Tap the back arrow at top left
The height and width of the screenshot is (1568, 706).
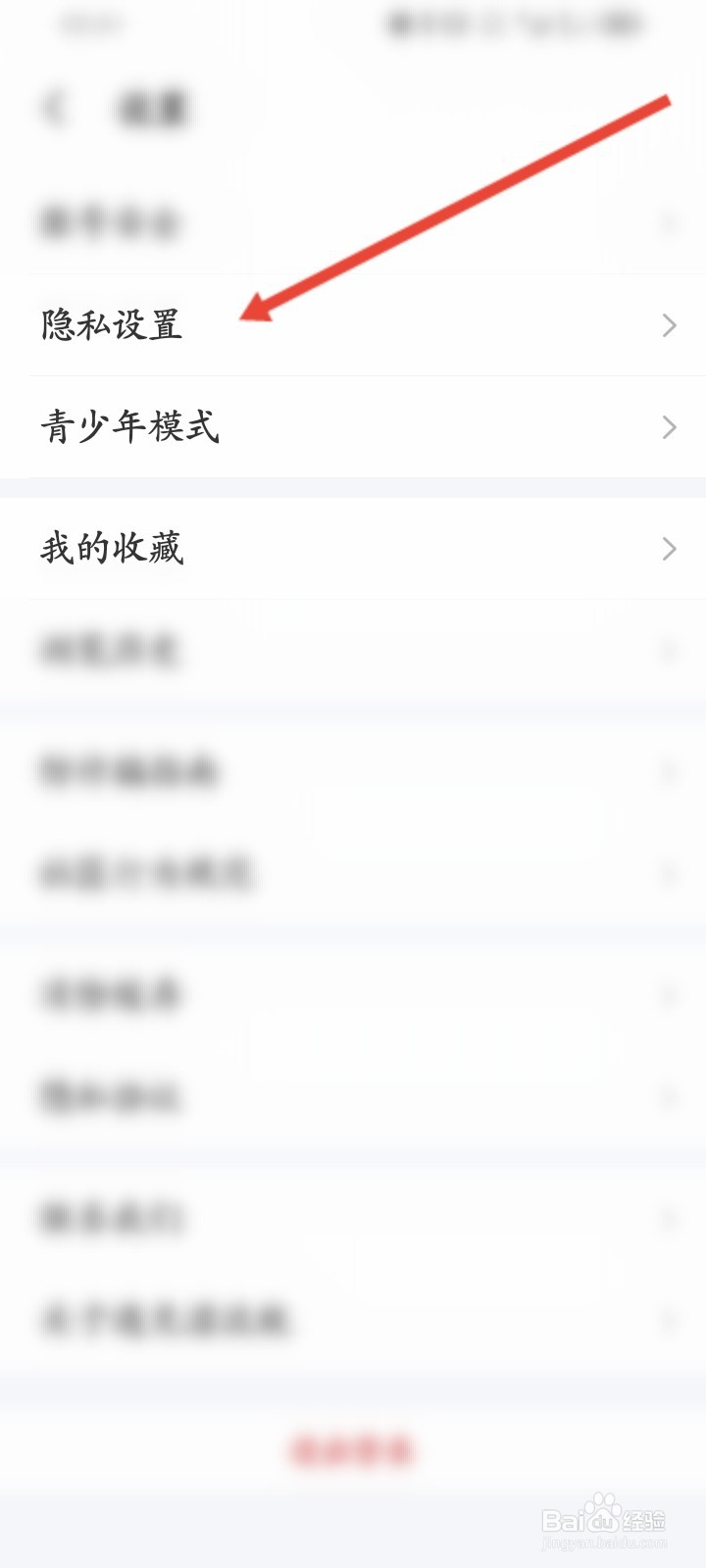[56, 109]
